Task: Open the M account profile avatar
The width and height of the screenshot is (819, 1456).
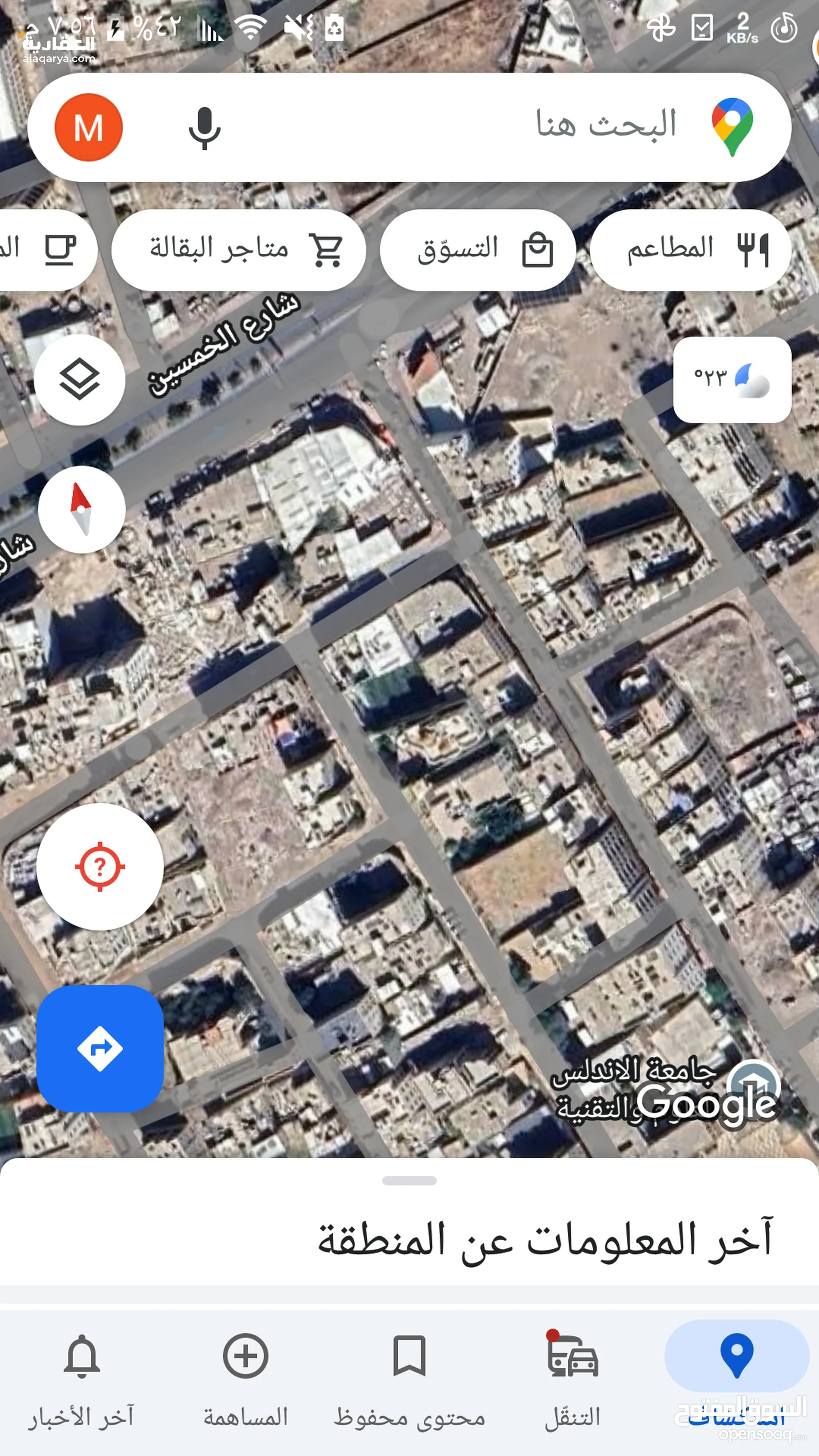Action: click(x=88, y=127)
